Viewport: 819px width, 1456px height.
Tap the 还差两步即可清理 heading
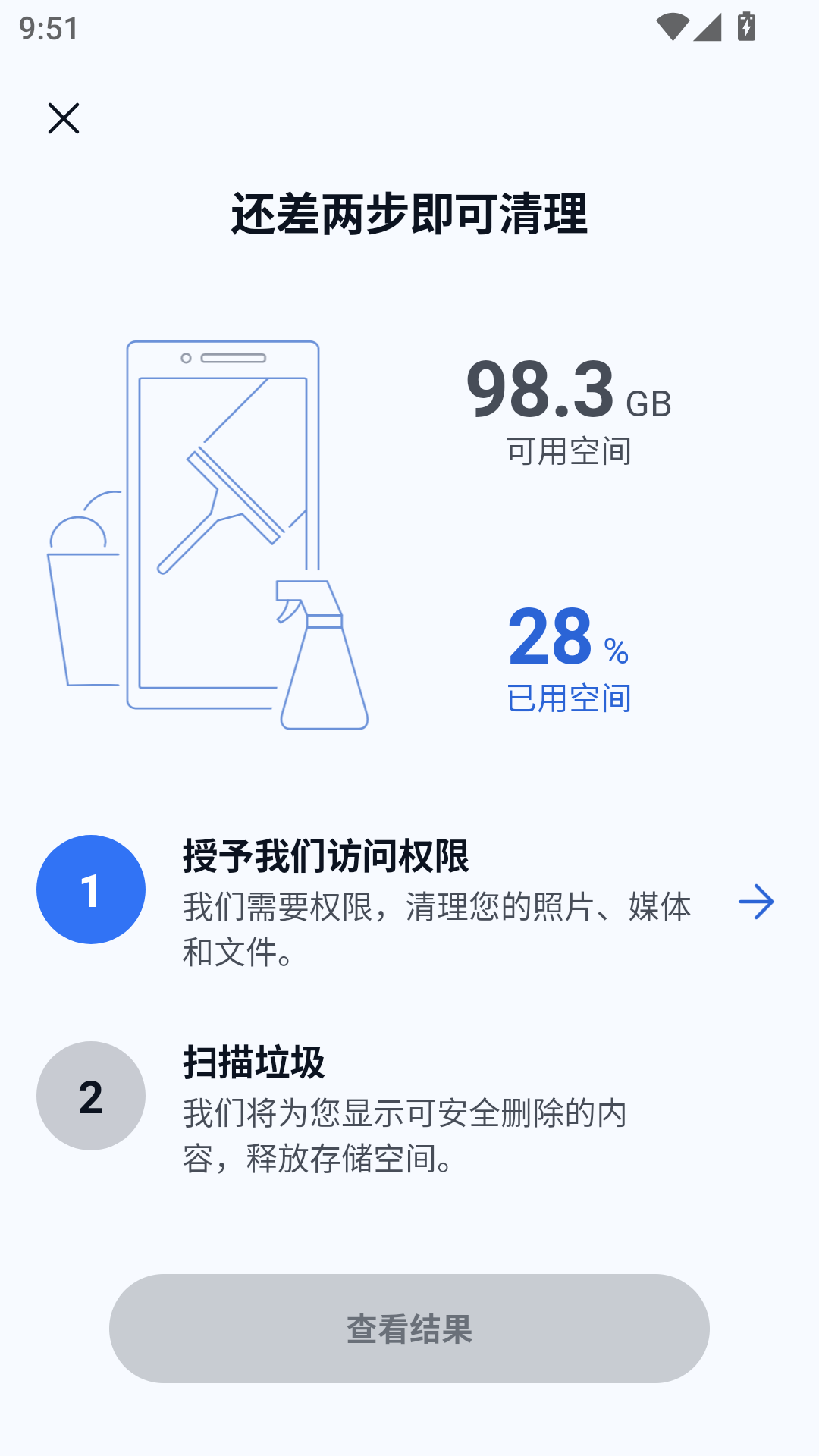tap(409, 214)
